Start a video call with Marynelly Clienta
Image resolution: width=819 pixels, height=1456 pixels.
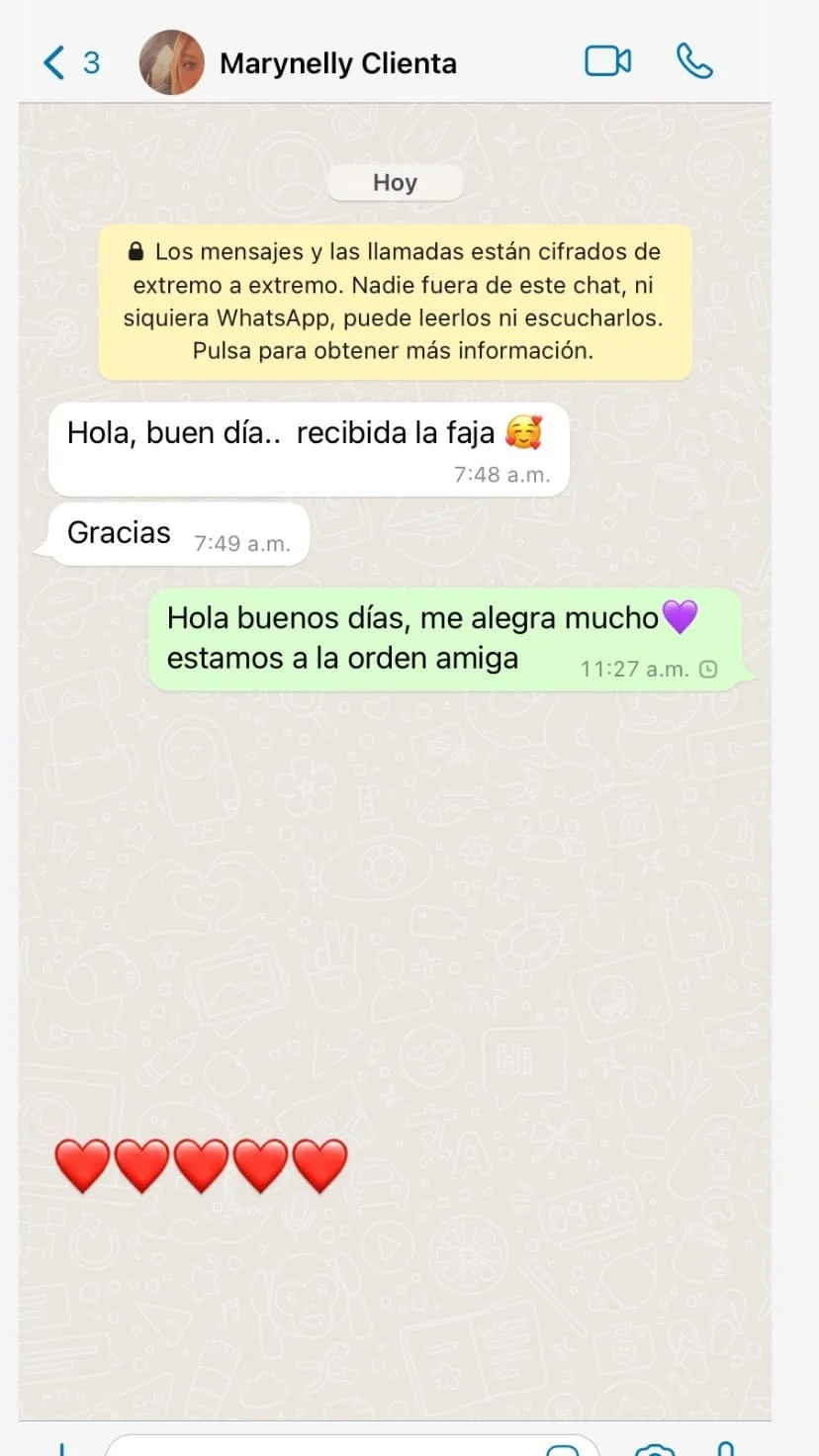point(607,61)
